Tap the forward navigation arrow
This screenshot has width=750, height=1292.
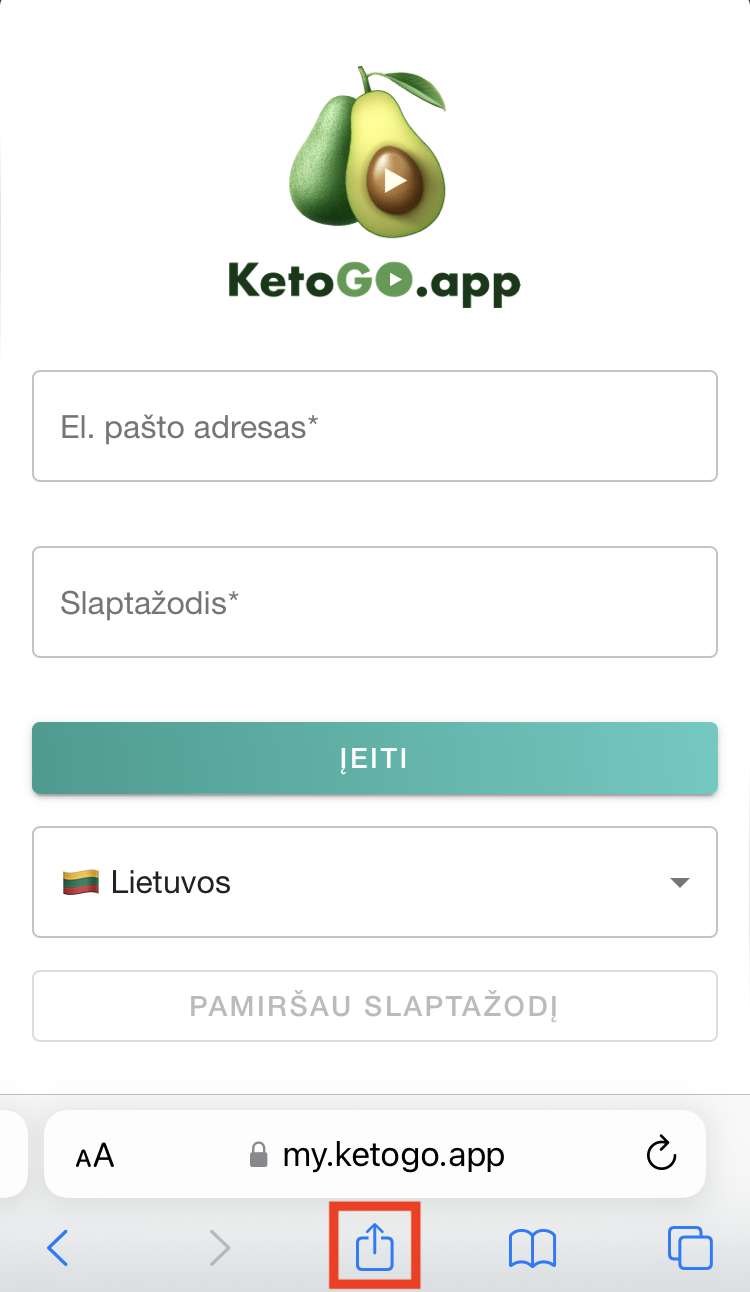220,1247
